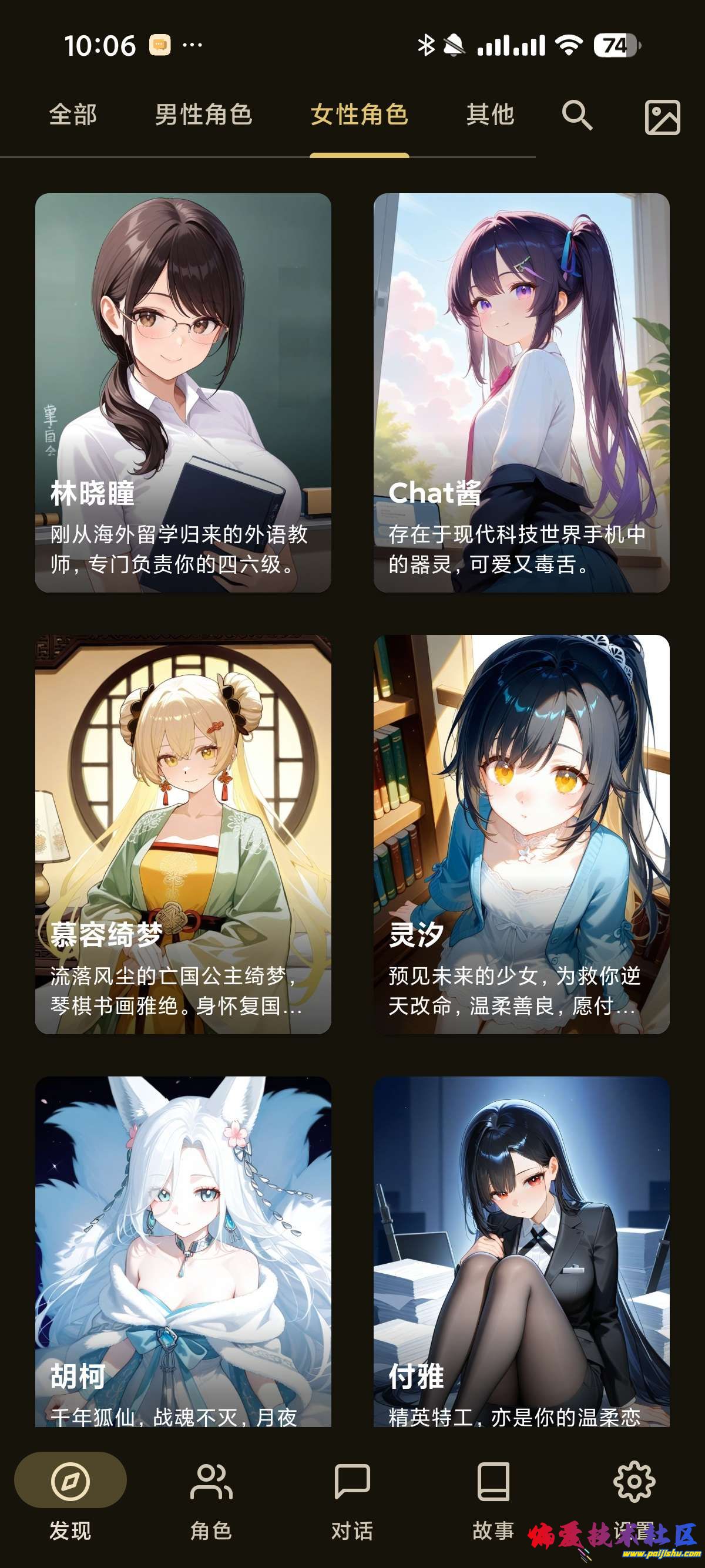The image size is (705, 1568).
Task: Switch to the 其他 tab
Action: click(490, 115)
